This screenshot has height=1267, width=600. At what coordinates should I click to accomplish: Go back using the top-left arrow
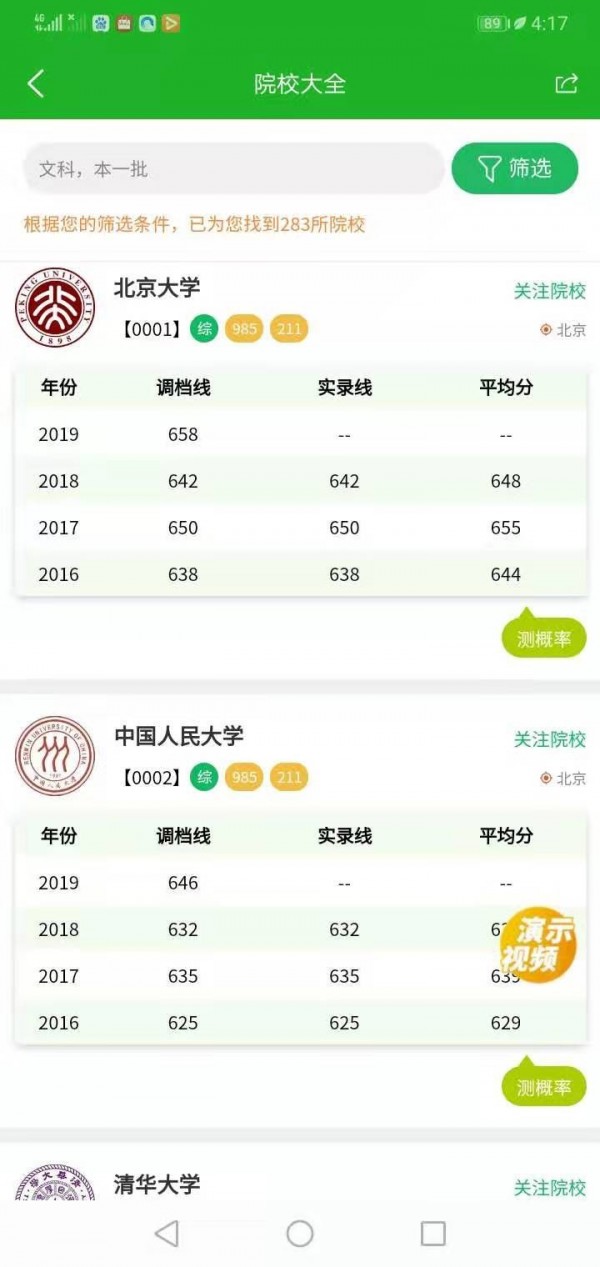[36, 84]
